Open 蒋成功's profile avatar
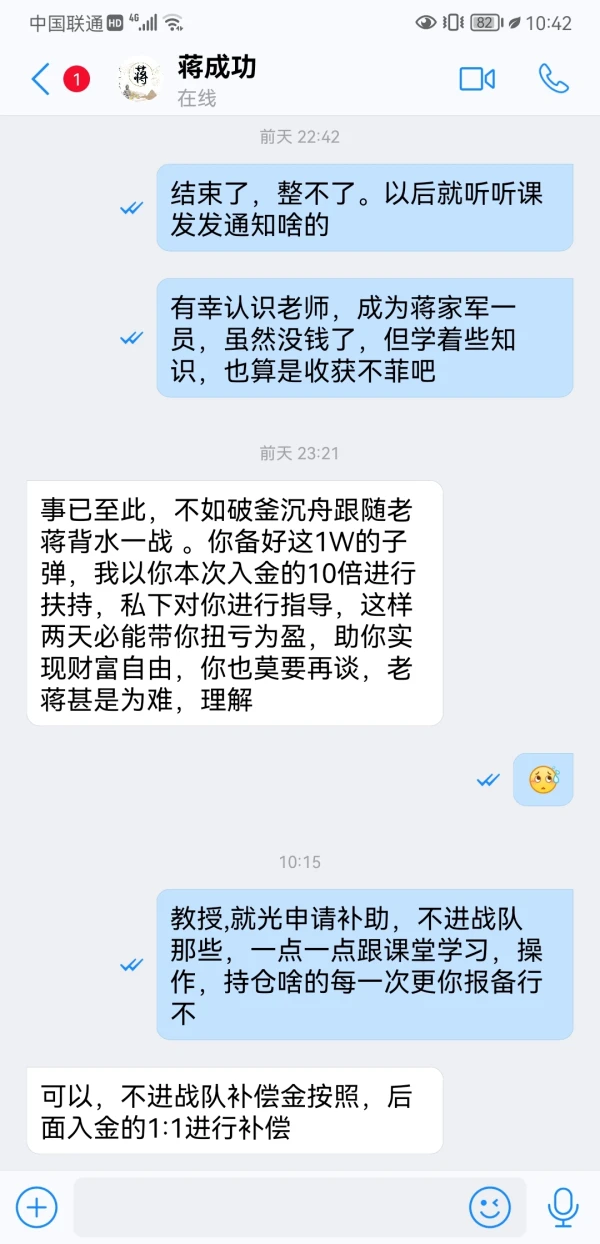Image resolution: width=600 pixels, height=1244 pixels. [x=139, y=80]
